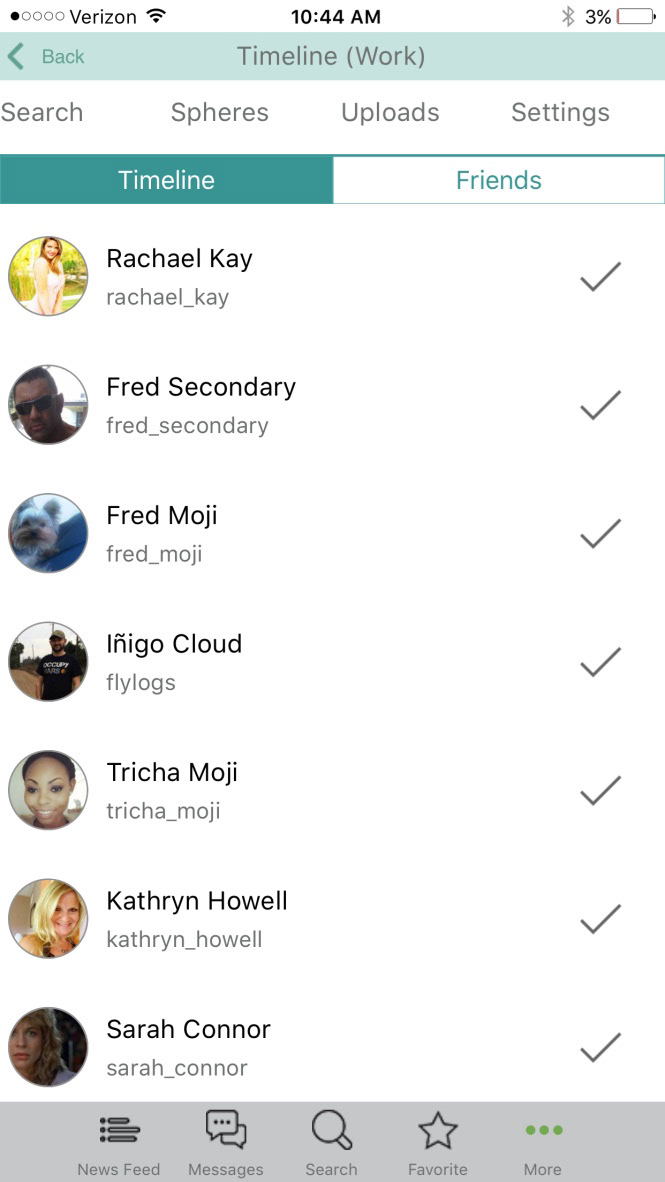Select the Timeline segment
Viewport: 665px width, 1182px height.
click(167, 180)
